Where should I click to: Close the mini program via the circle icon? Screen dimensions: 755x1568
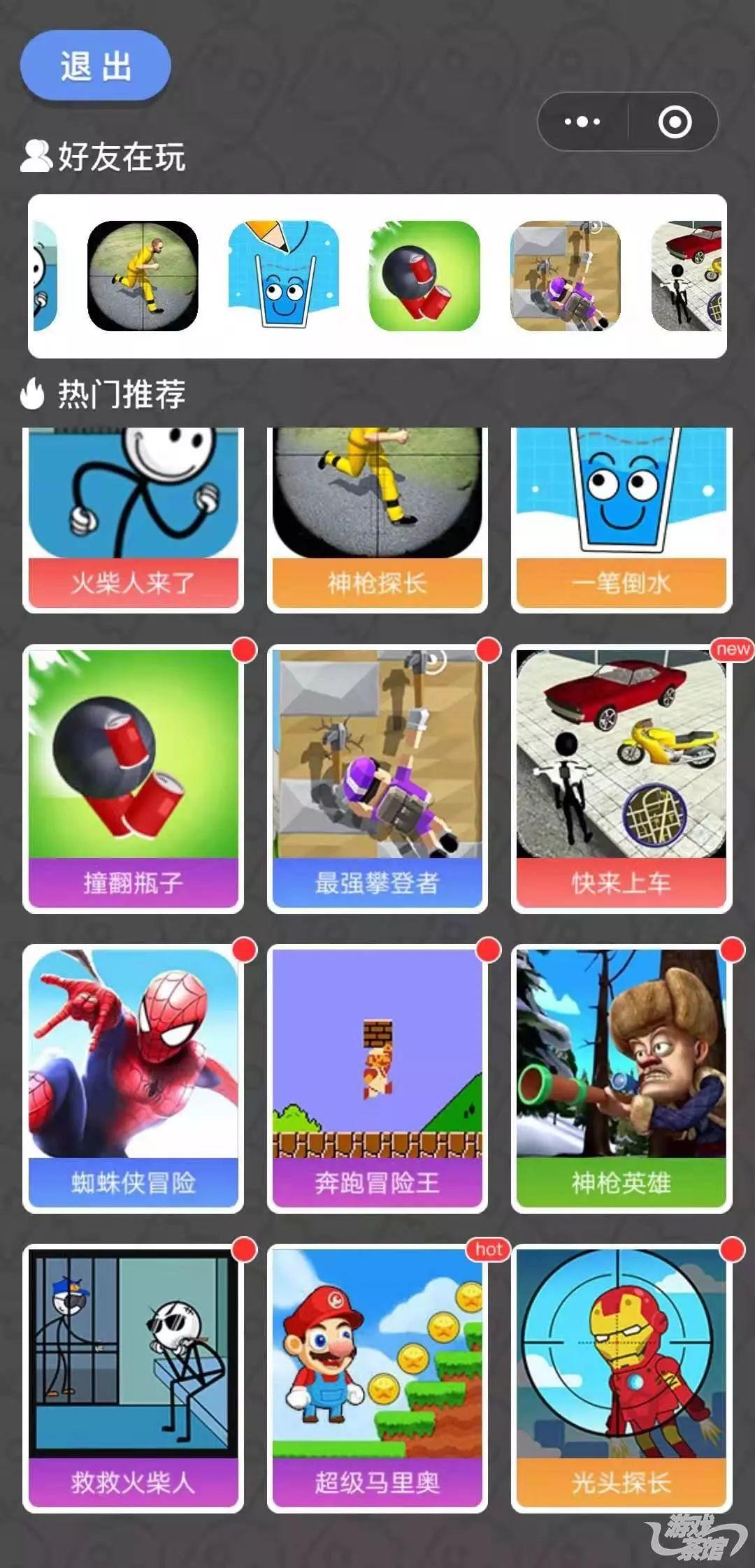point(675,122)
